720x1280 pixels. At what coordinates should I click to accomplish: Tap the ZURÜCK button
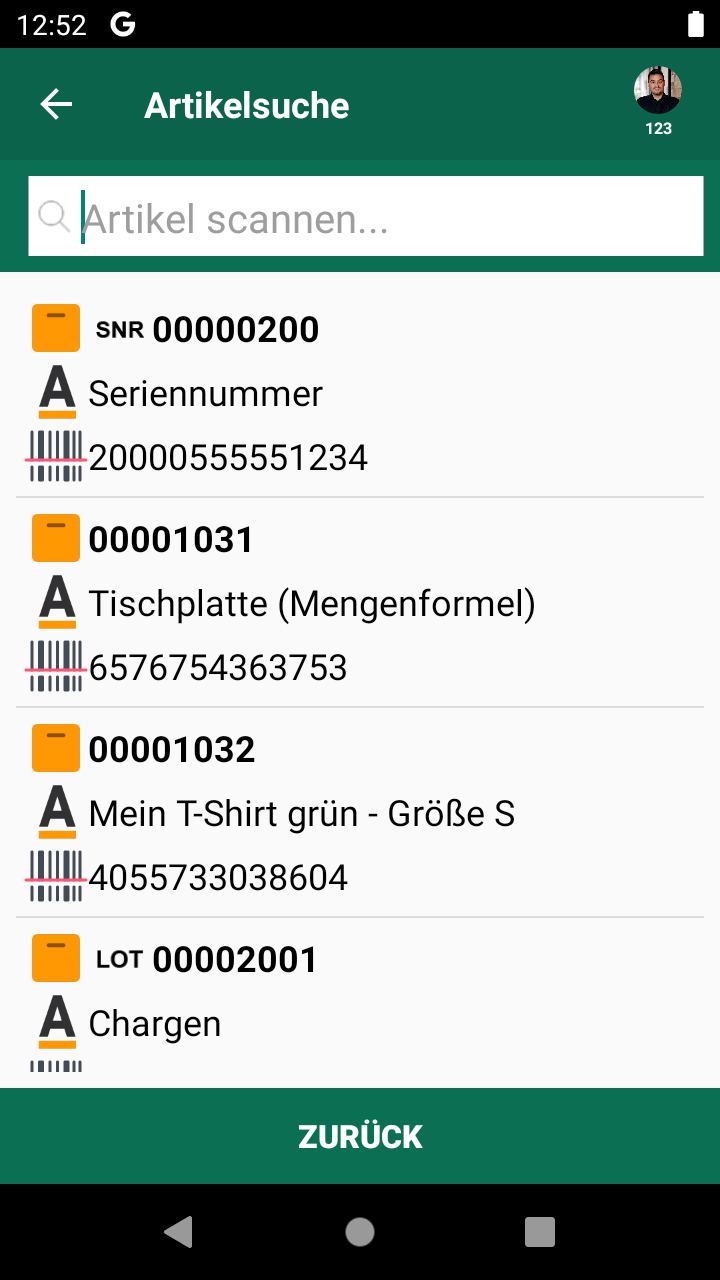click(360, 1136)
